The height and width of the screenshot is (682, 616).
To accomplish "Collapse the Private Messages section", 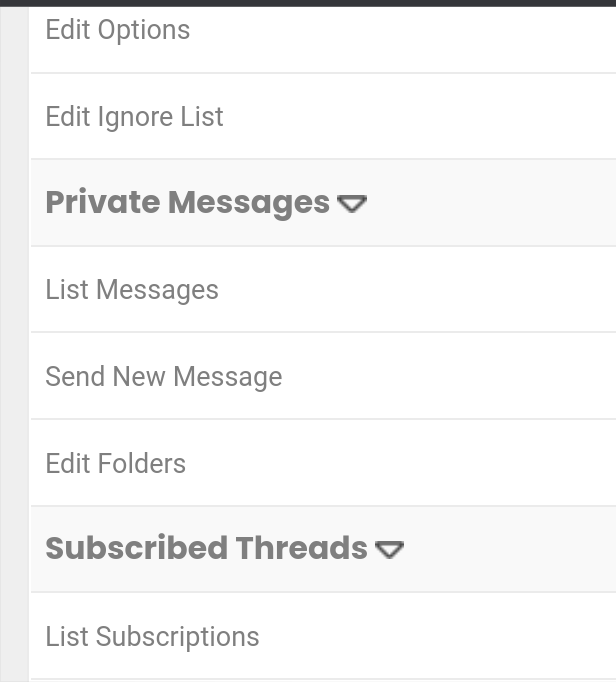I will pyautogui.click(x=352, y=204).
